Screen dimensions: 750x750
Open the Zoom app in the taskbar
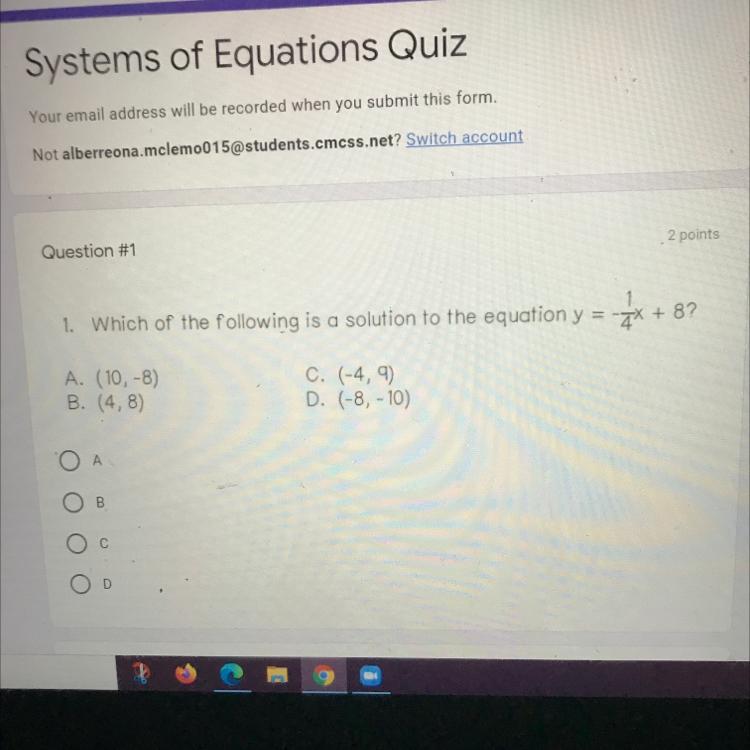pyautogui.click(x=368, y=677)
